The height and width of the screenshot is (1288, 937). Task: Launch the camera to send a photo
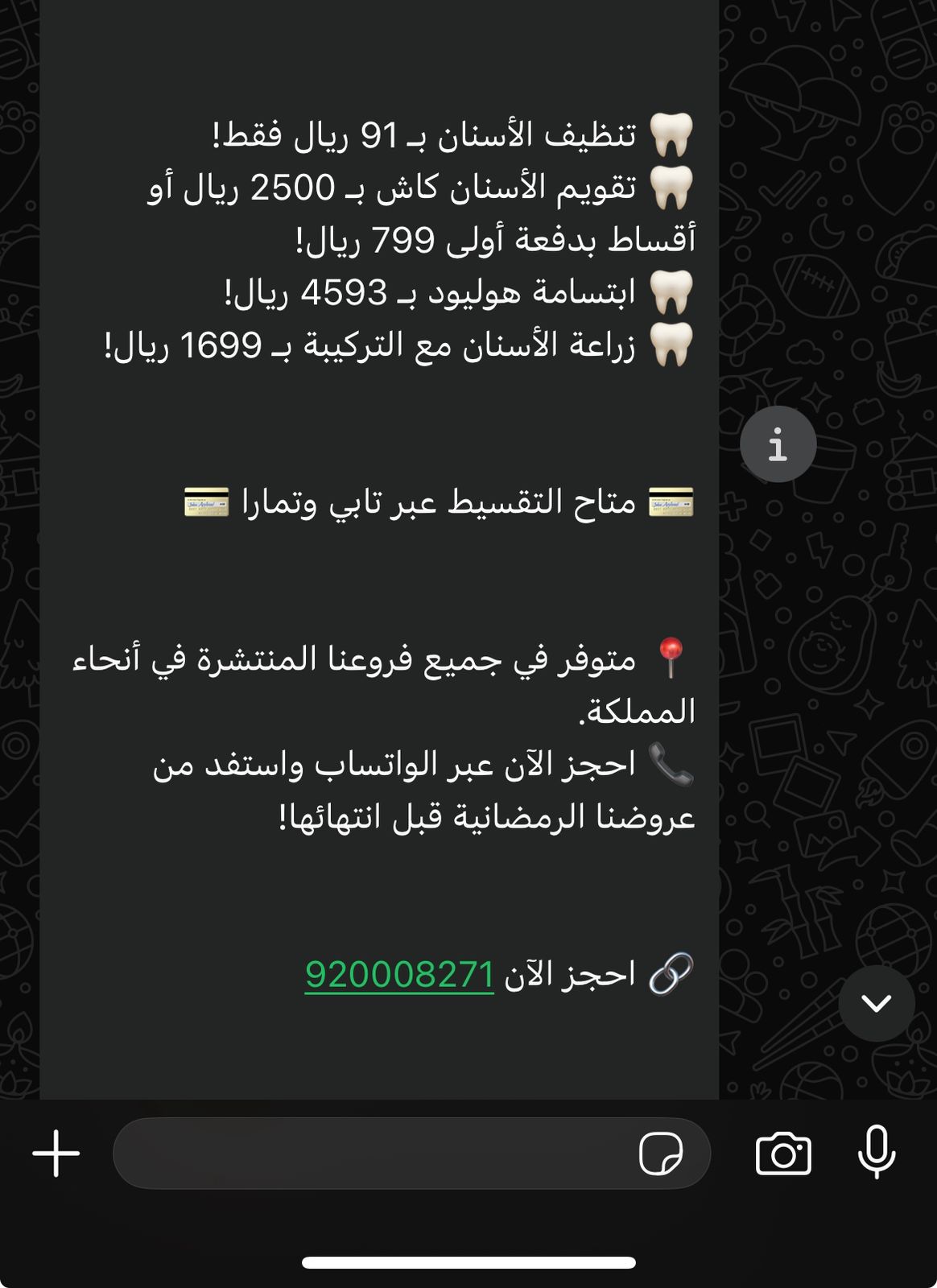pos(783,1154)
